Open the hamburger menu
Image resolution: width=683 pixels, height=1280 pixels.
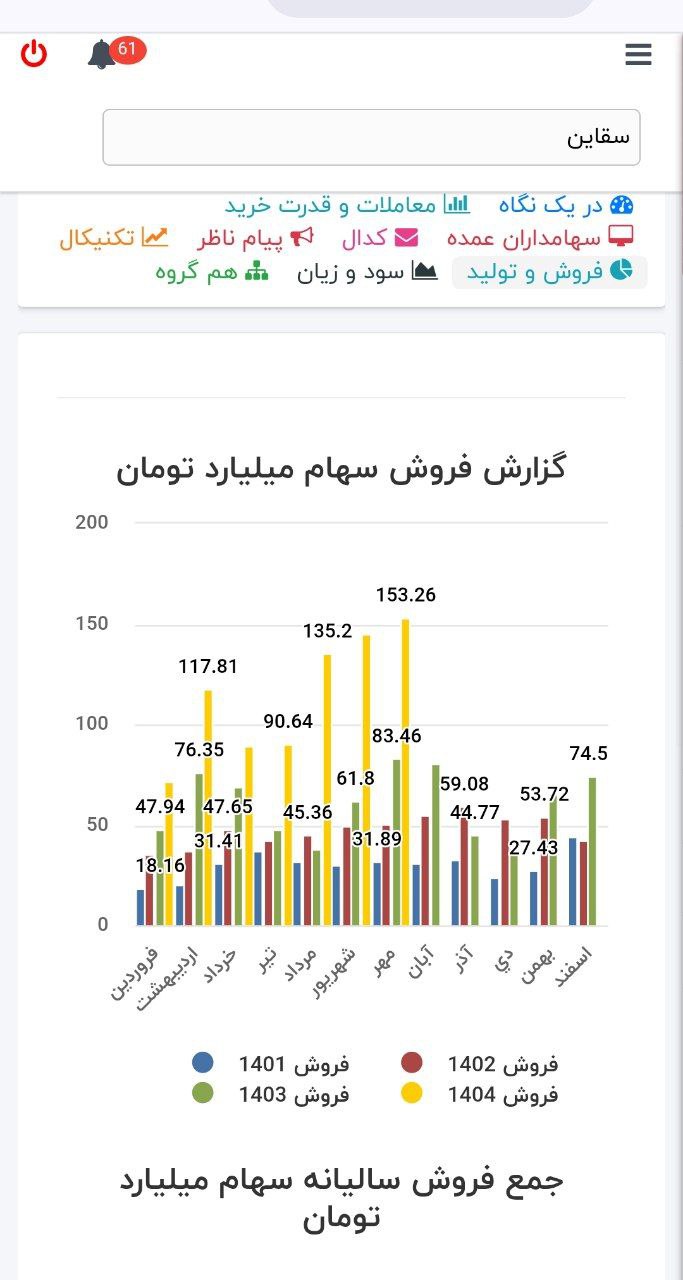coord(638,55)
